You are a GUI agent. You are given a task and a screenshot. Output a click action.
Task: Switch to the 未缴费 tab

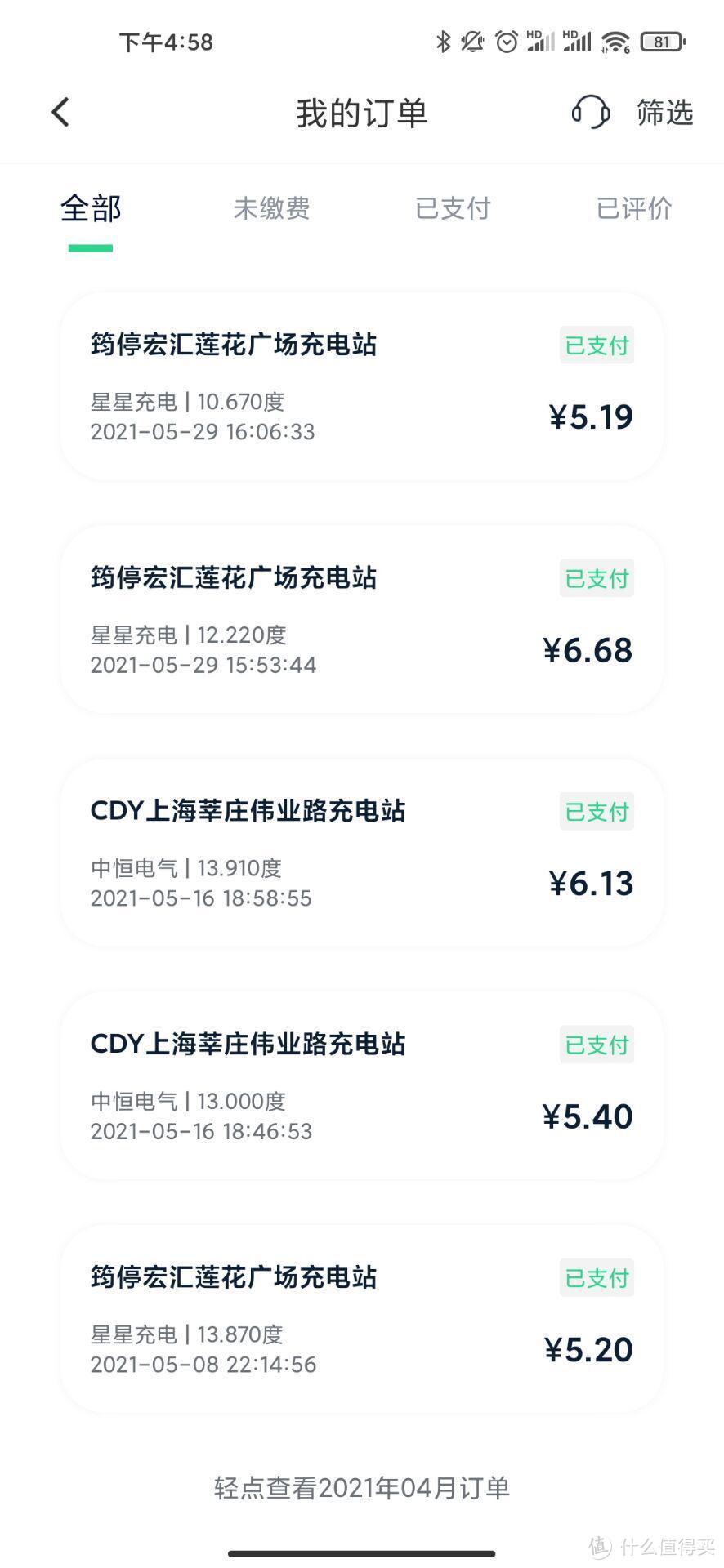pos(271,208)
